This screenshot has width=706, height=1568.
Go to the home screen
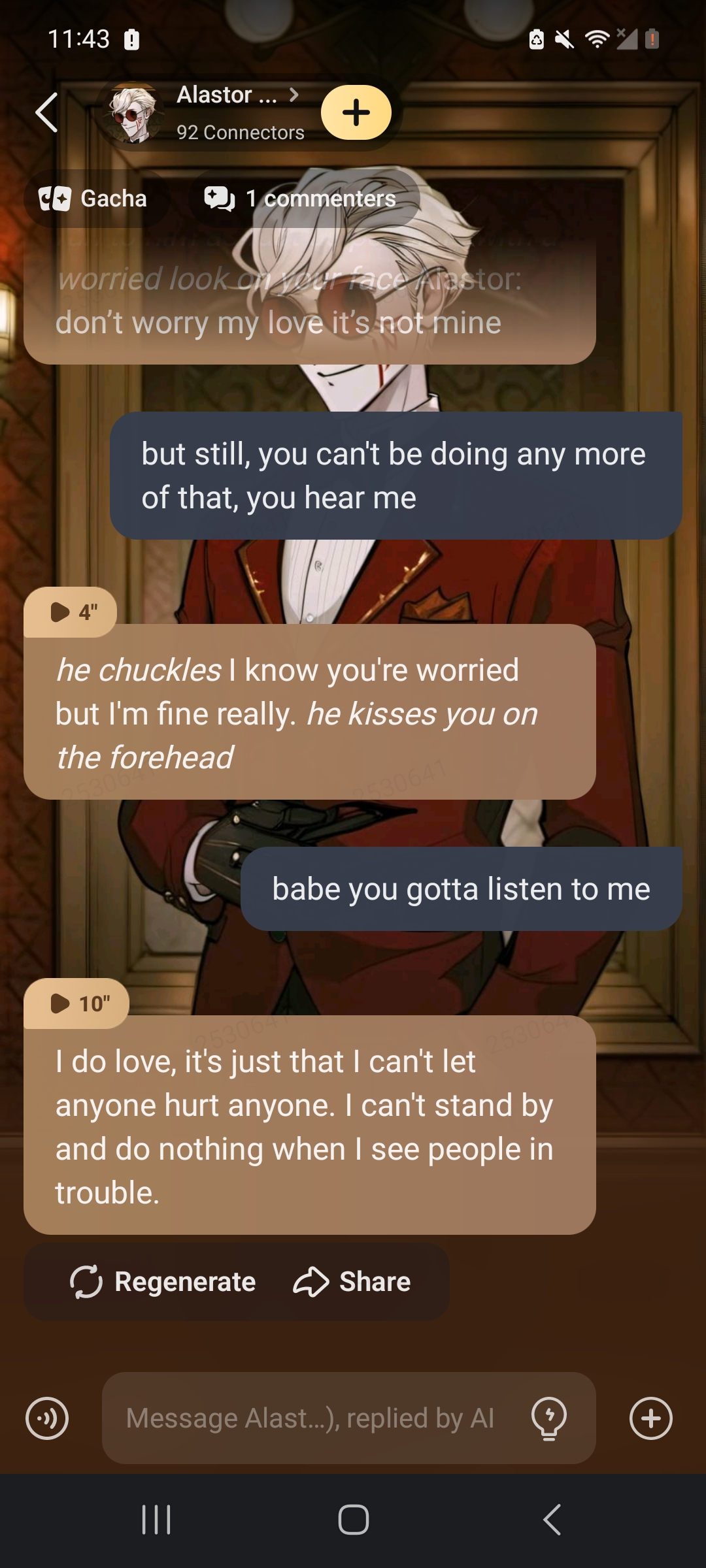(353, 1520)
